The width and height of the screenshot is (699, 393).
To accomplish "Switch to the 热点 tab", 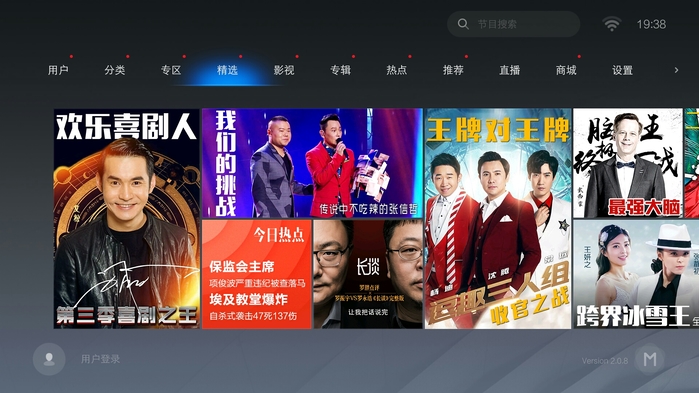I will [x=397, y=70].
